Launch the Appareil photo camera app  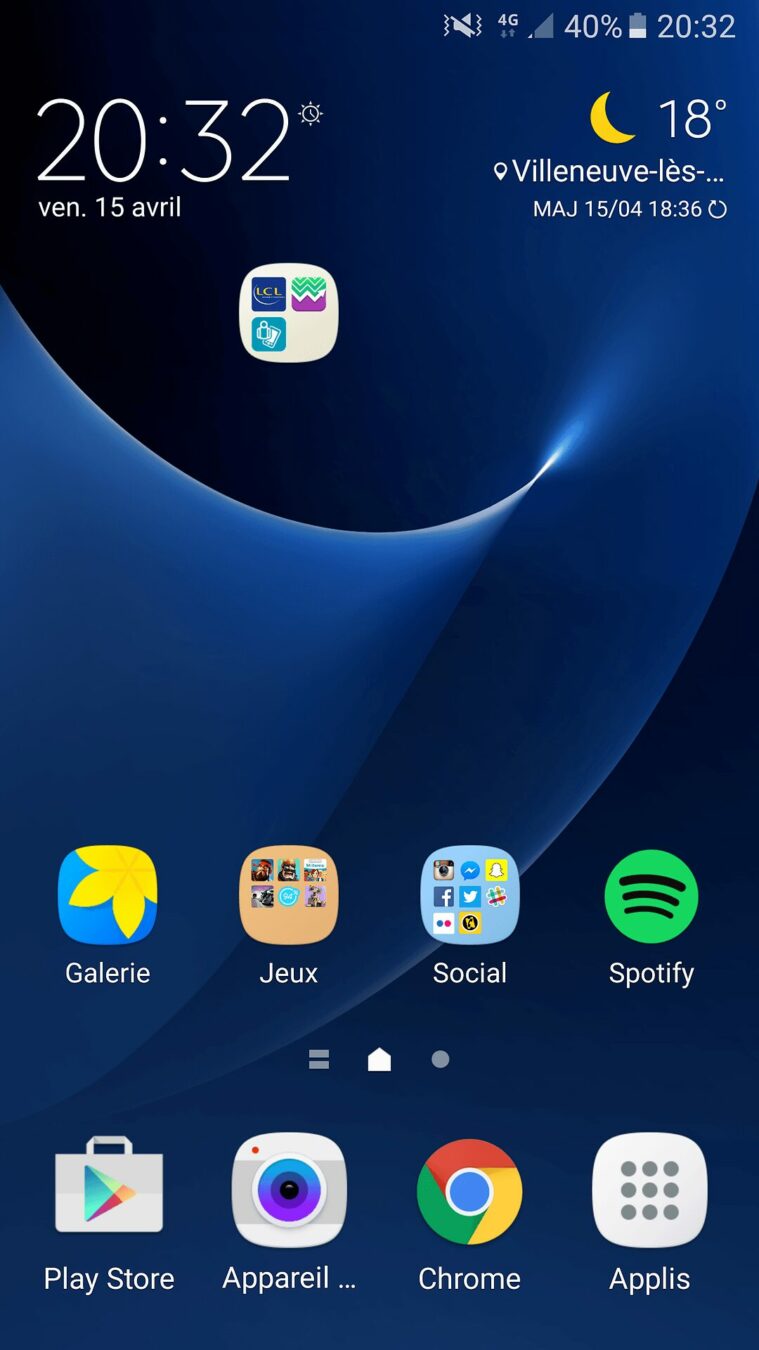coord(289,1190)
